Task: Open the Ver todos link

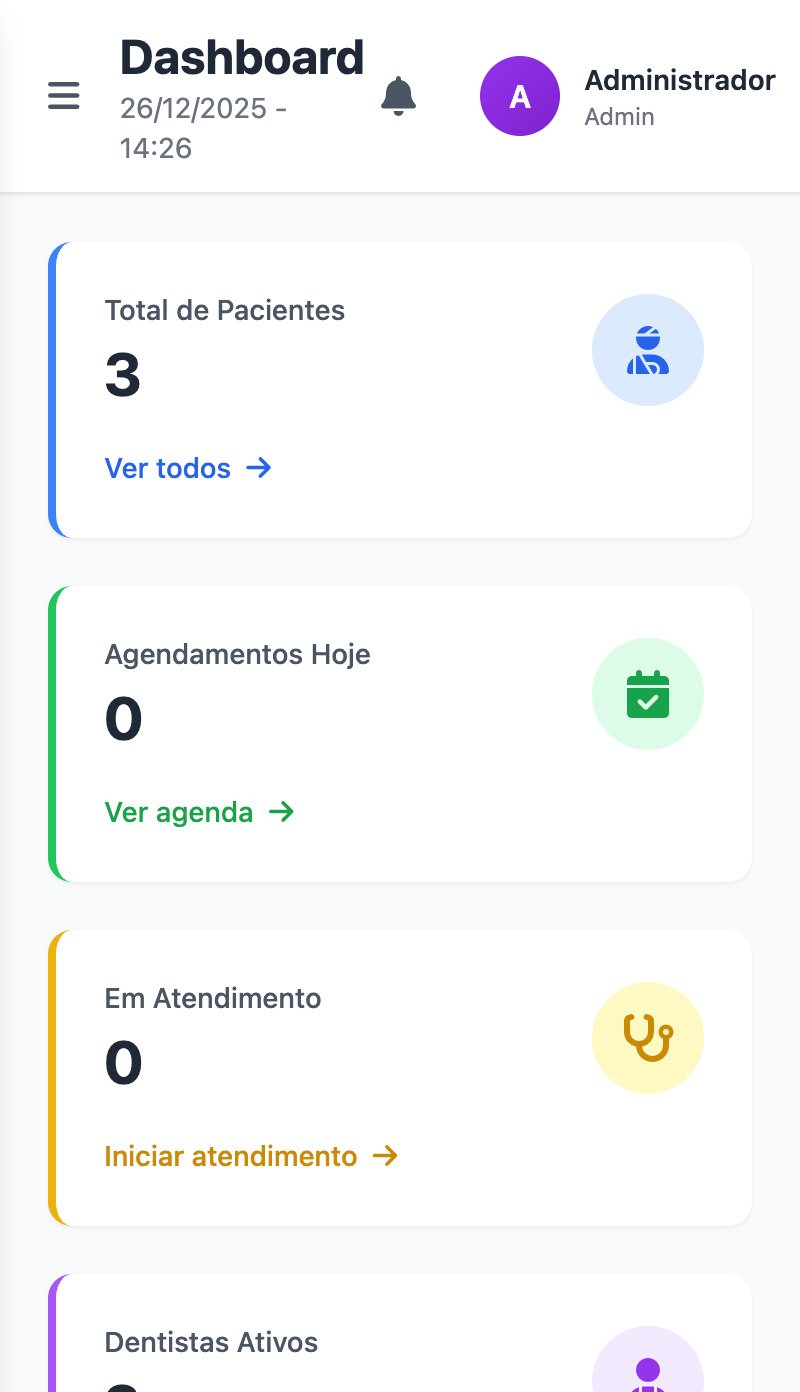Action: (168, 468)
